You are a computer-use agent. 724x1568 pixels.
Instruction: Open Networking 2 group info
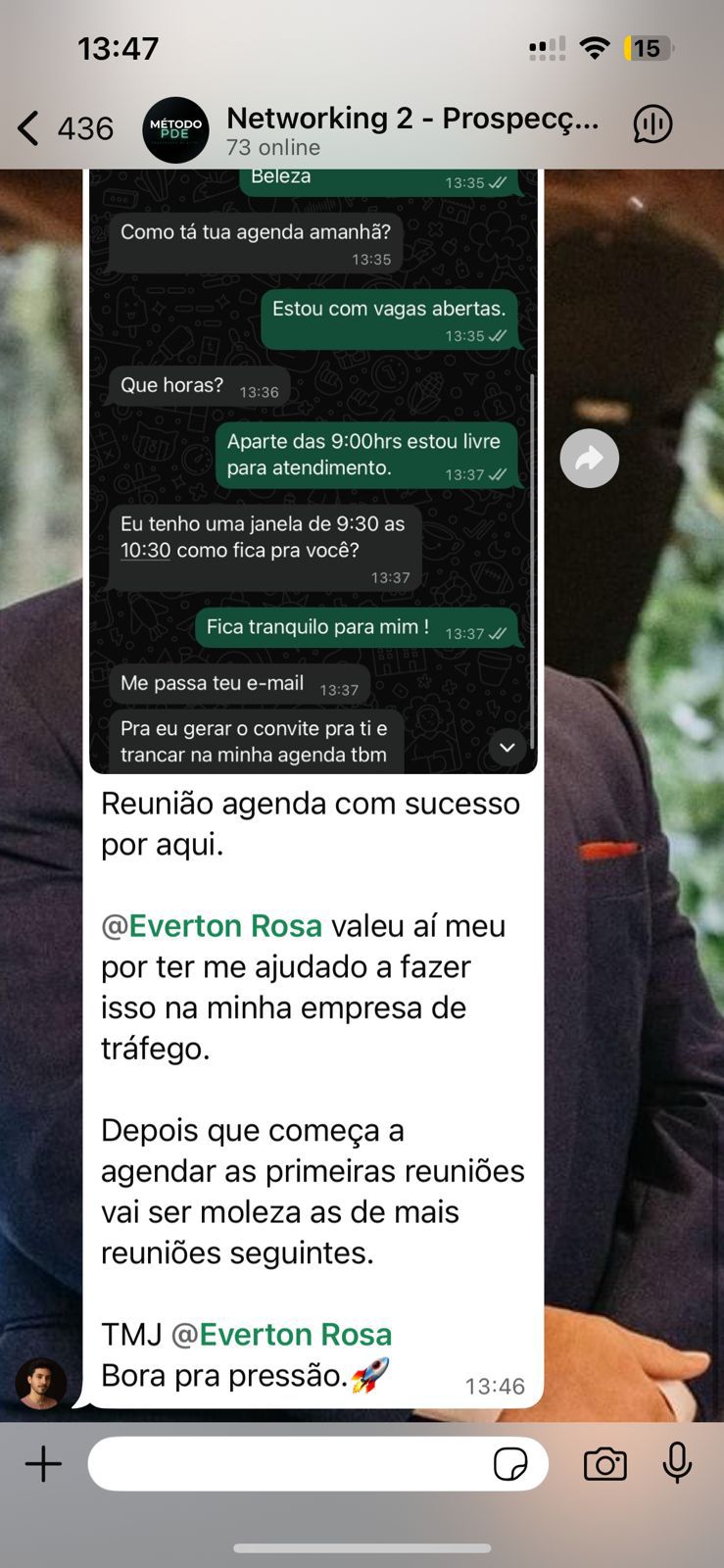411,129
